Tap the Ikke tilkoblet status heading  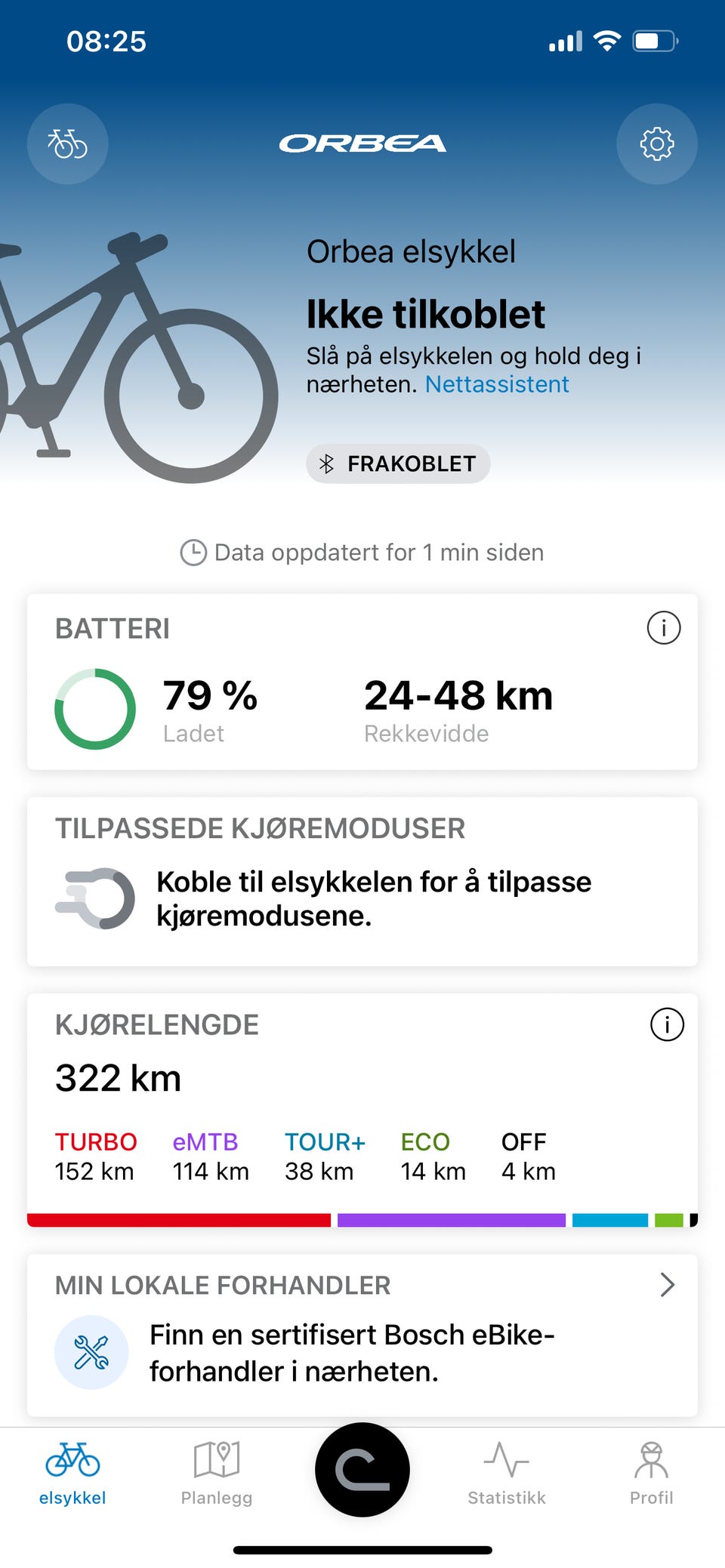[x=425, y=313]
